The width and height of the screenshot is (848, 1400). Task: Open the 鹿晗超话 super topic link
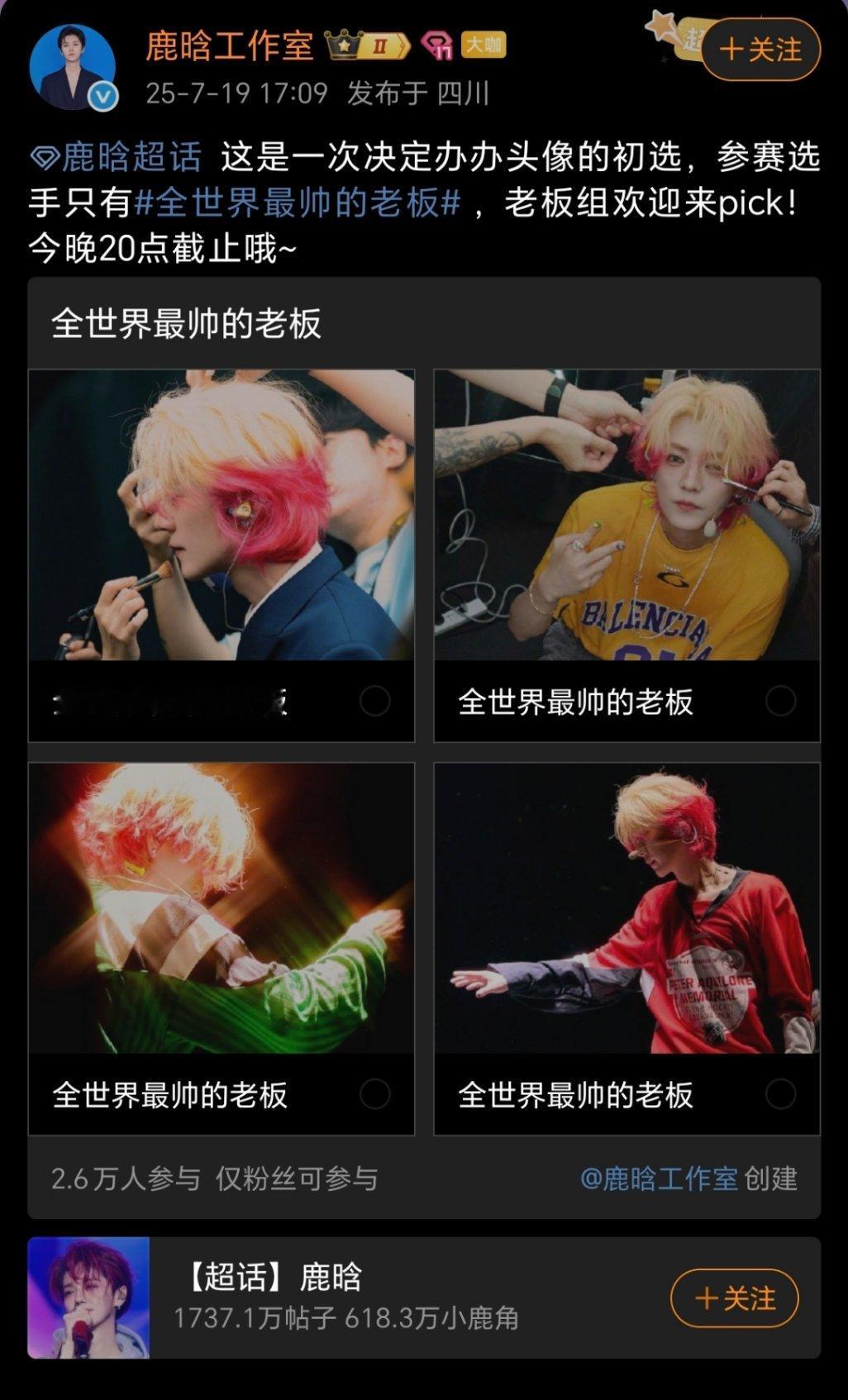pyautogui.click(x=116, y=156)
